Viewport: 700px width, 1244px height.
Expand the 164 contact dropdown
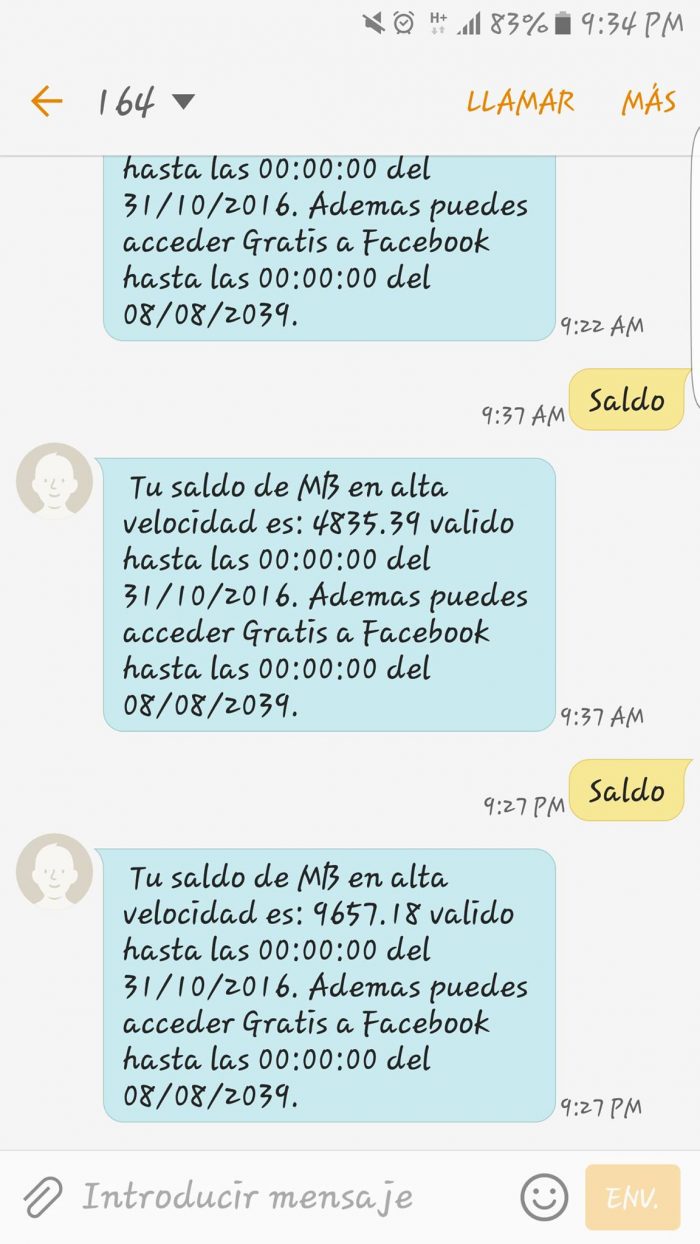[x=183, y=102]
